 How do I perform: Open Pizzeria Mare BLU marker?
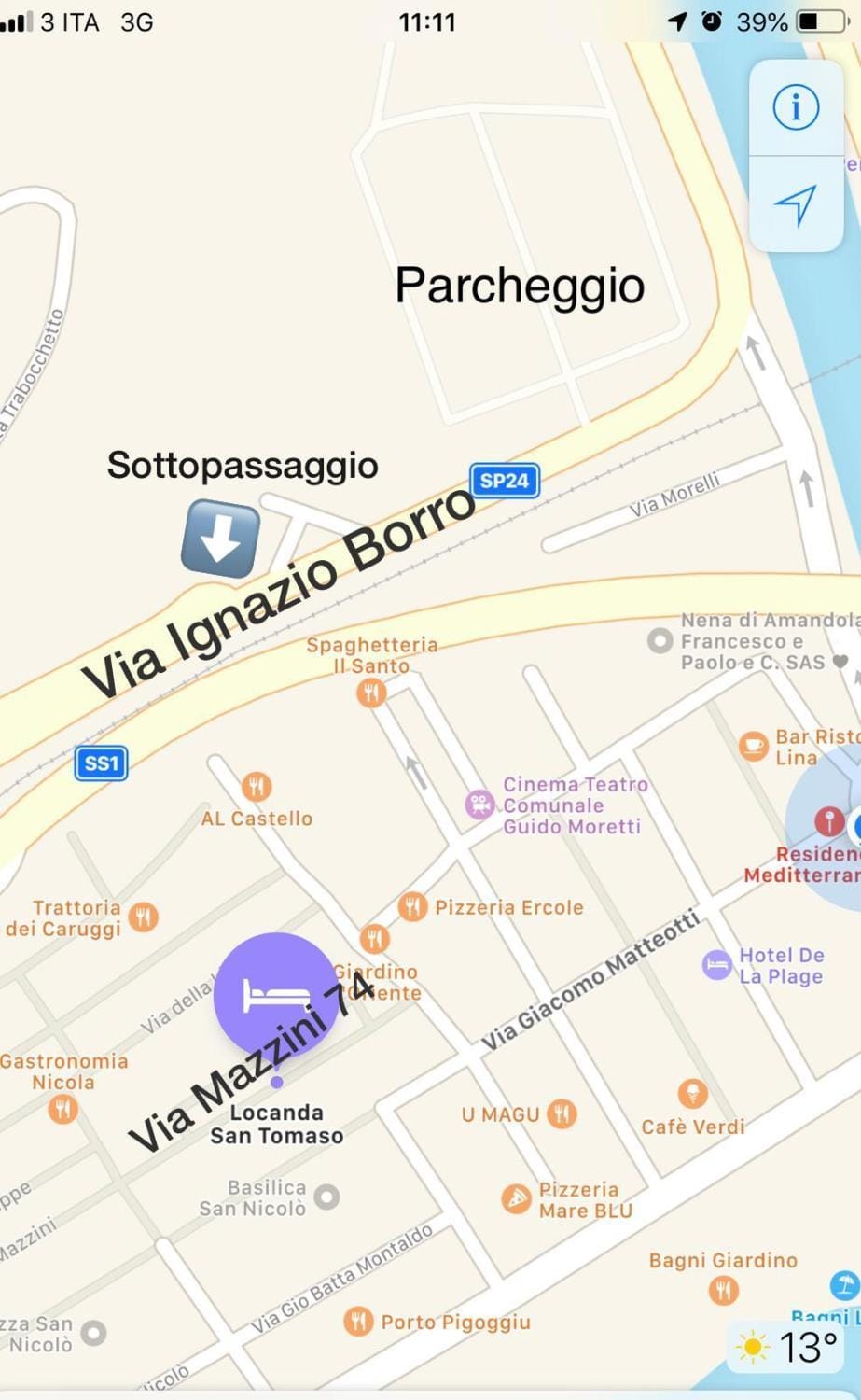click(x=516, y=1199)
